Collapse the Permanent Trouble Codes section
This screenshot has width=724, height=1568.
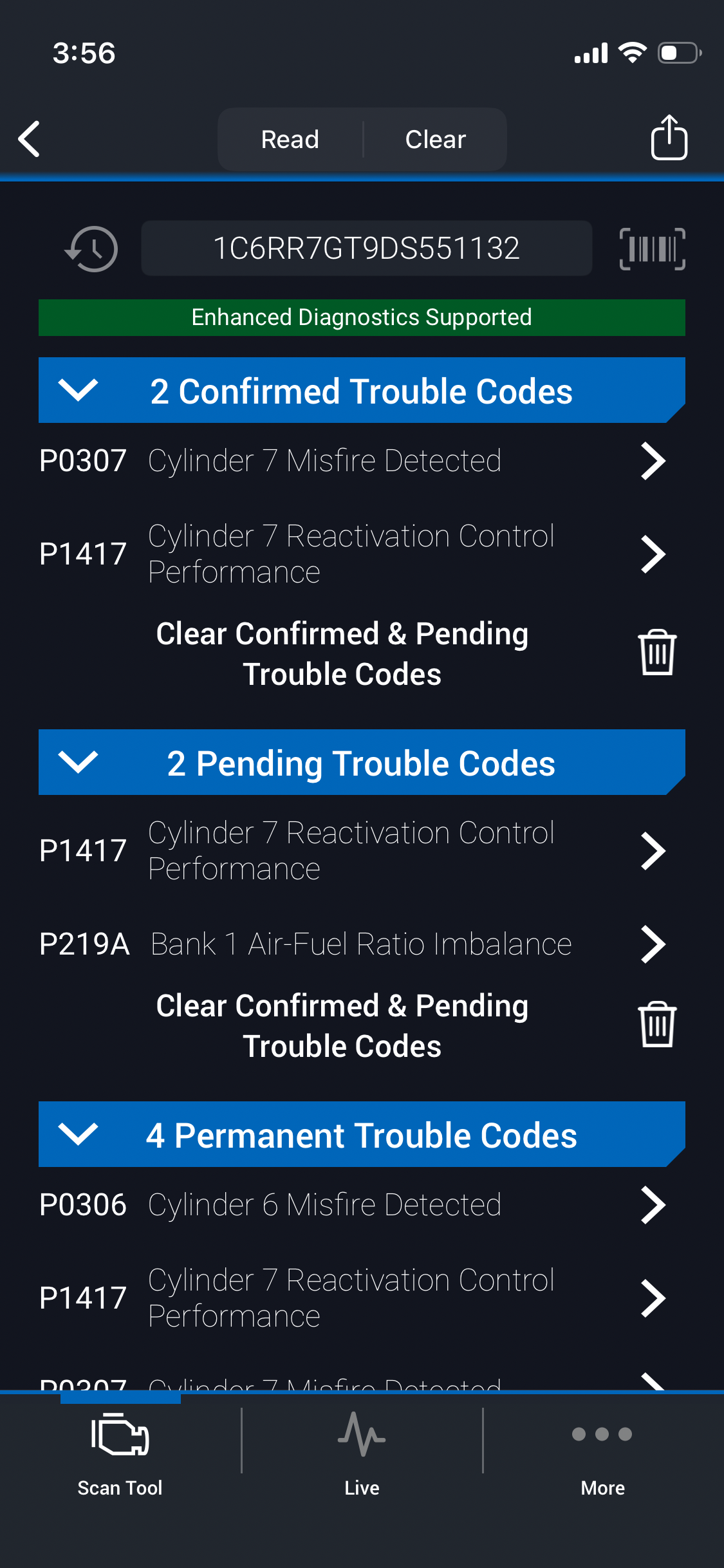pos(79,1134)
